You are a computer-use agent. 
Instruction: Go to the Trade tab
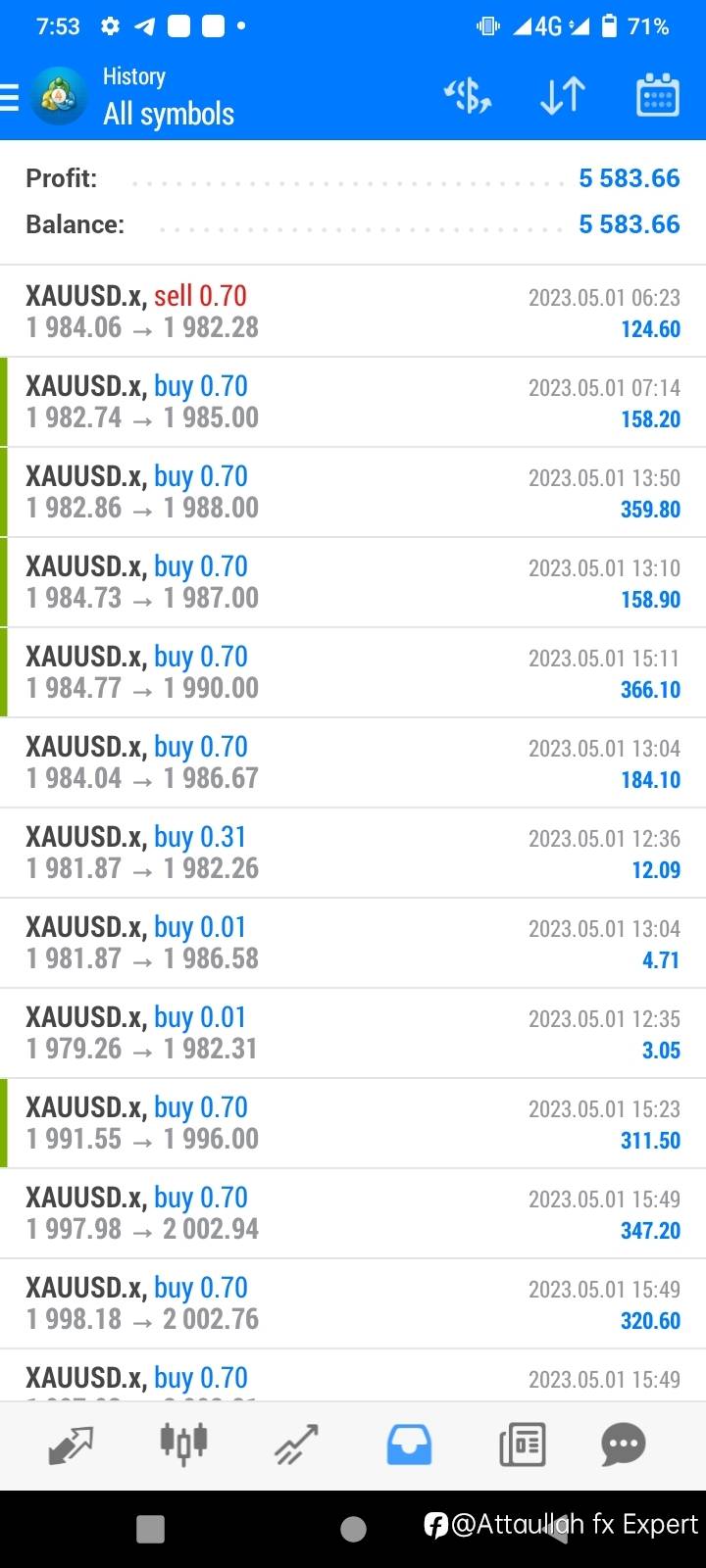(296, 1445)
